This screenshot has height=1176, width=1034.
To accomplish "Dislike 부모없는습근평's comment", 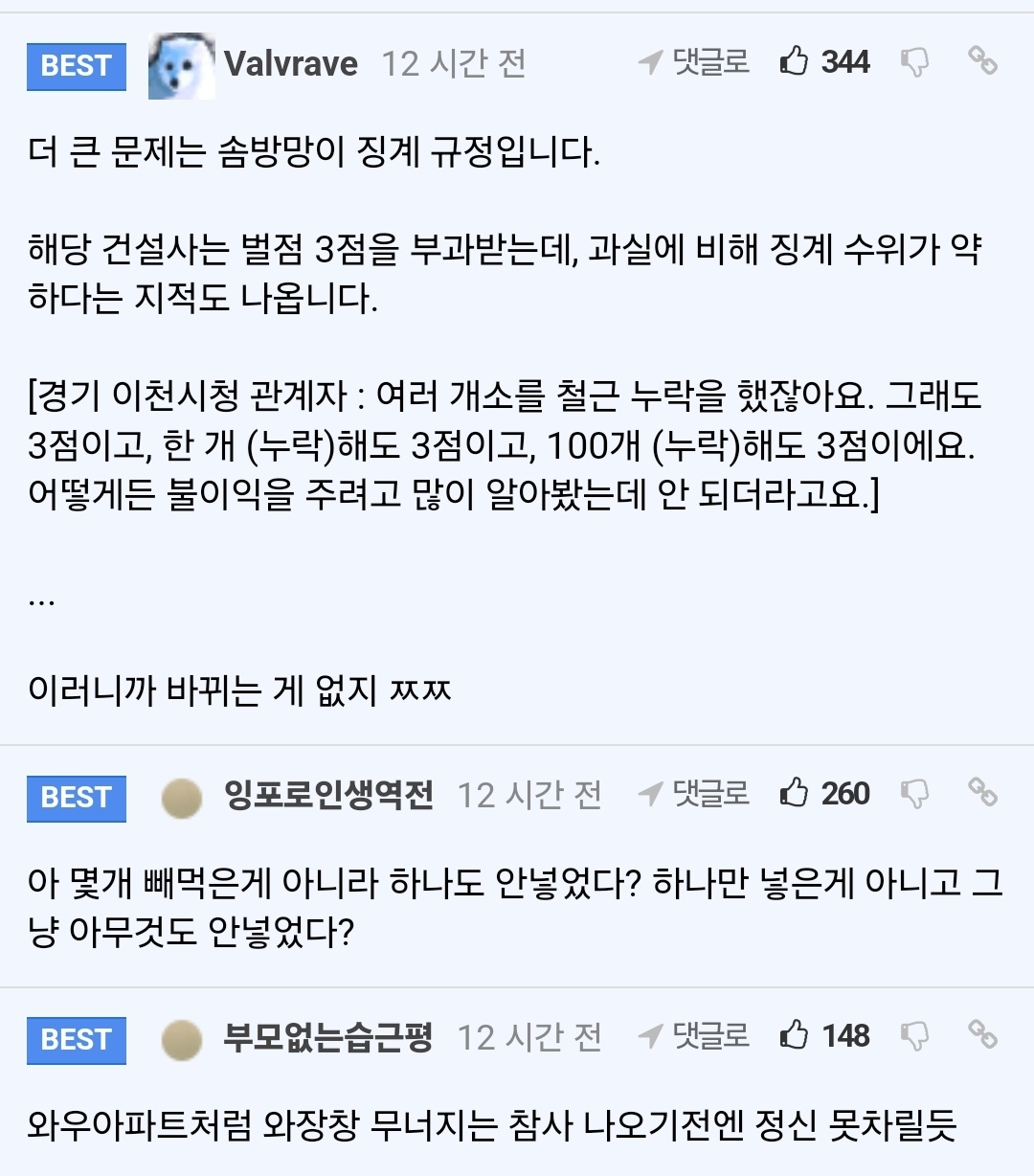I will click(x=914, y=1035).
